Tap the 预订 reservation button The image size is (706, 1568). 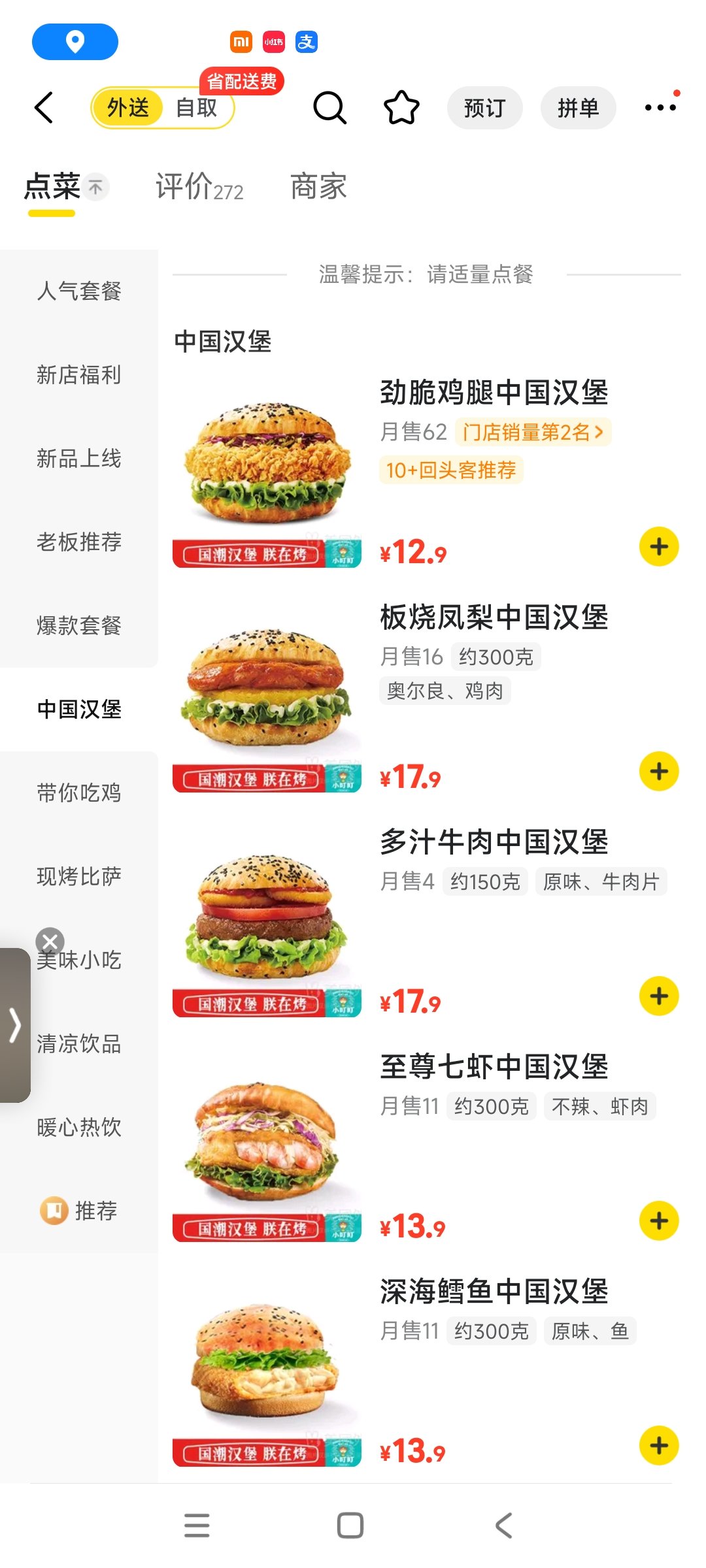484,108
